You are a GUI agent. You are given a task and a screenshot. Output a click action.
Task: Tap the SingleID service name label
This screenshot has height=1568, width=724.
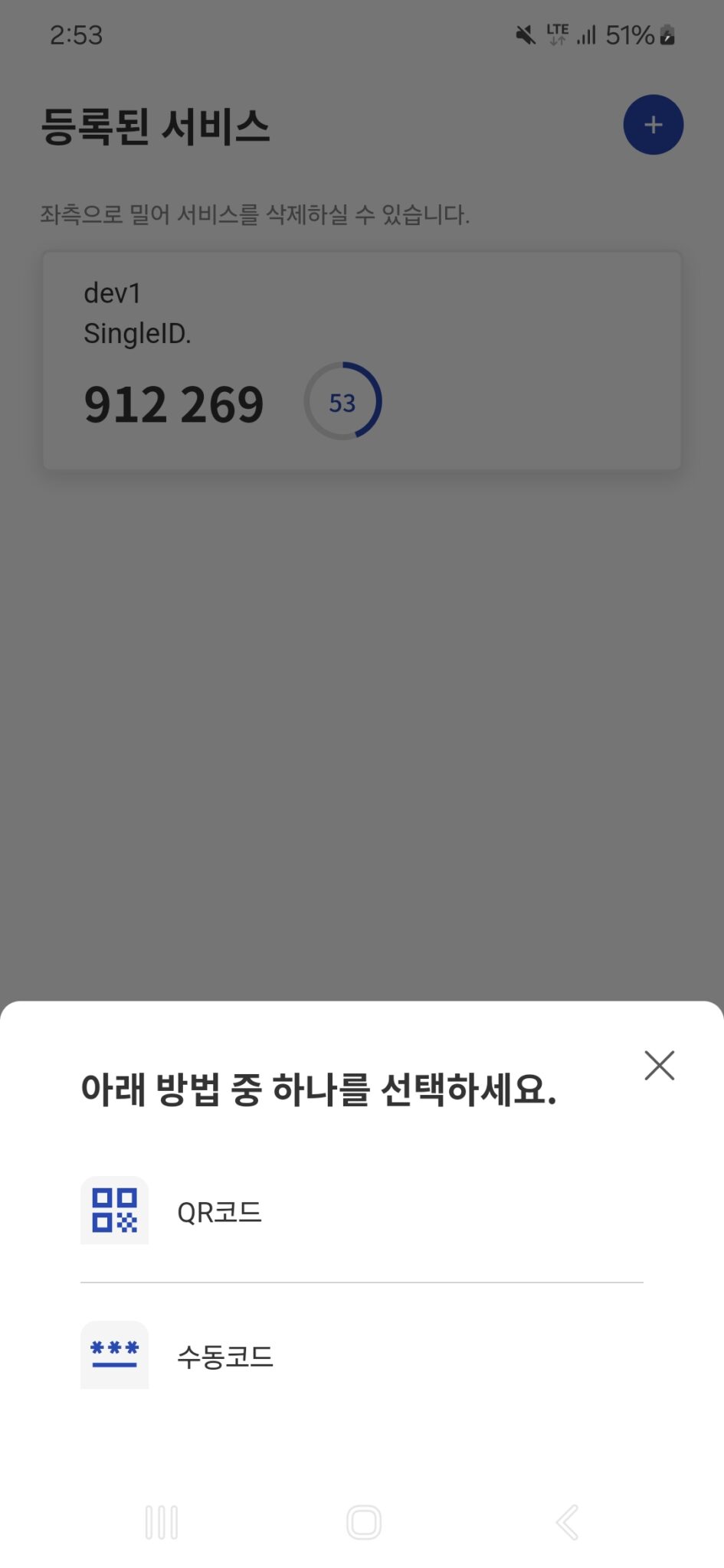pos(139,333)
